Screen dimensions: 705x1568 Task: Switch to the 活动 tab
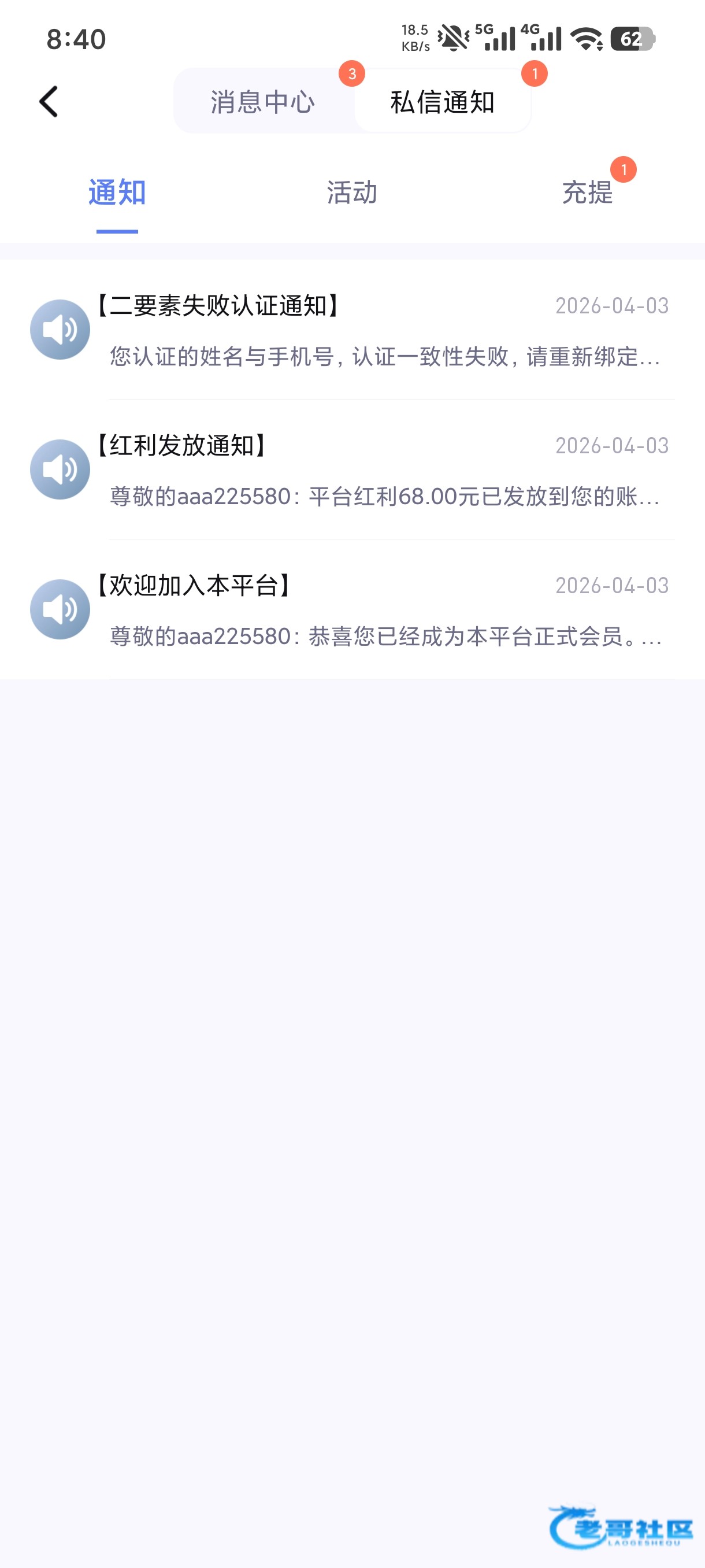[351, 193]
